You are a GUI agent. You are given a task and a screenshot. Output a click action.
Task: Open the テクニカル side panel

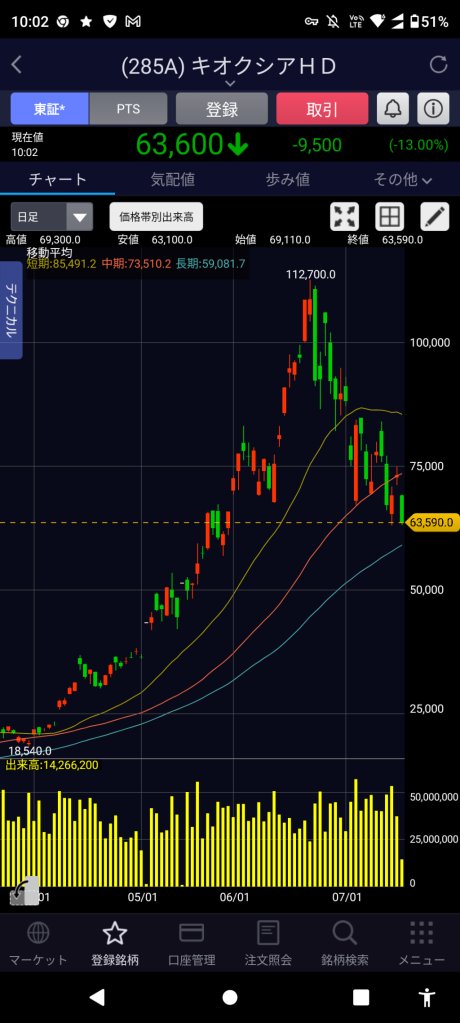click(x=11, y=310)
